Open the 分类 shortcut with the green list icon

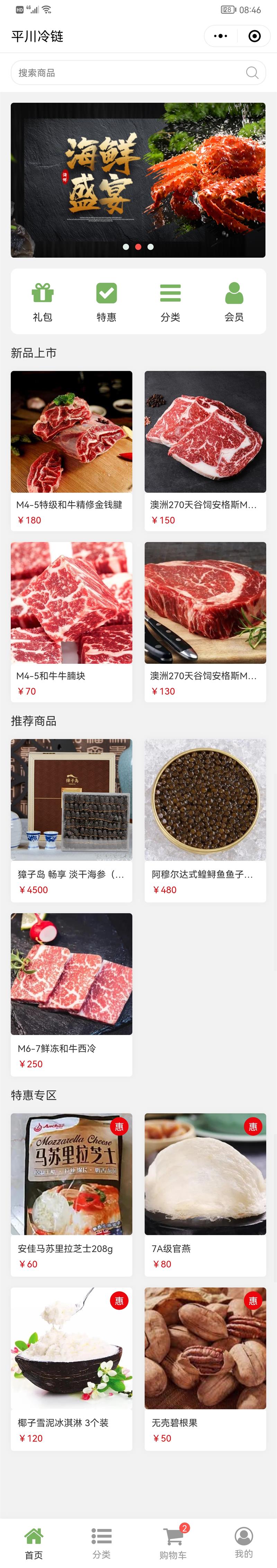[170, 301]
